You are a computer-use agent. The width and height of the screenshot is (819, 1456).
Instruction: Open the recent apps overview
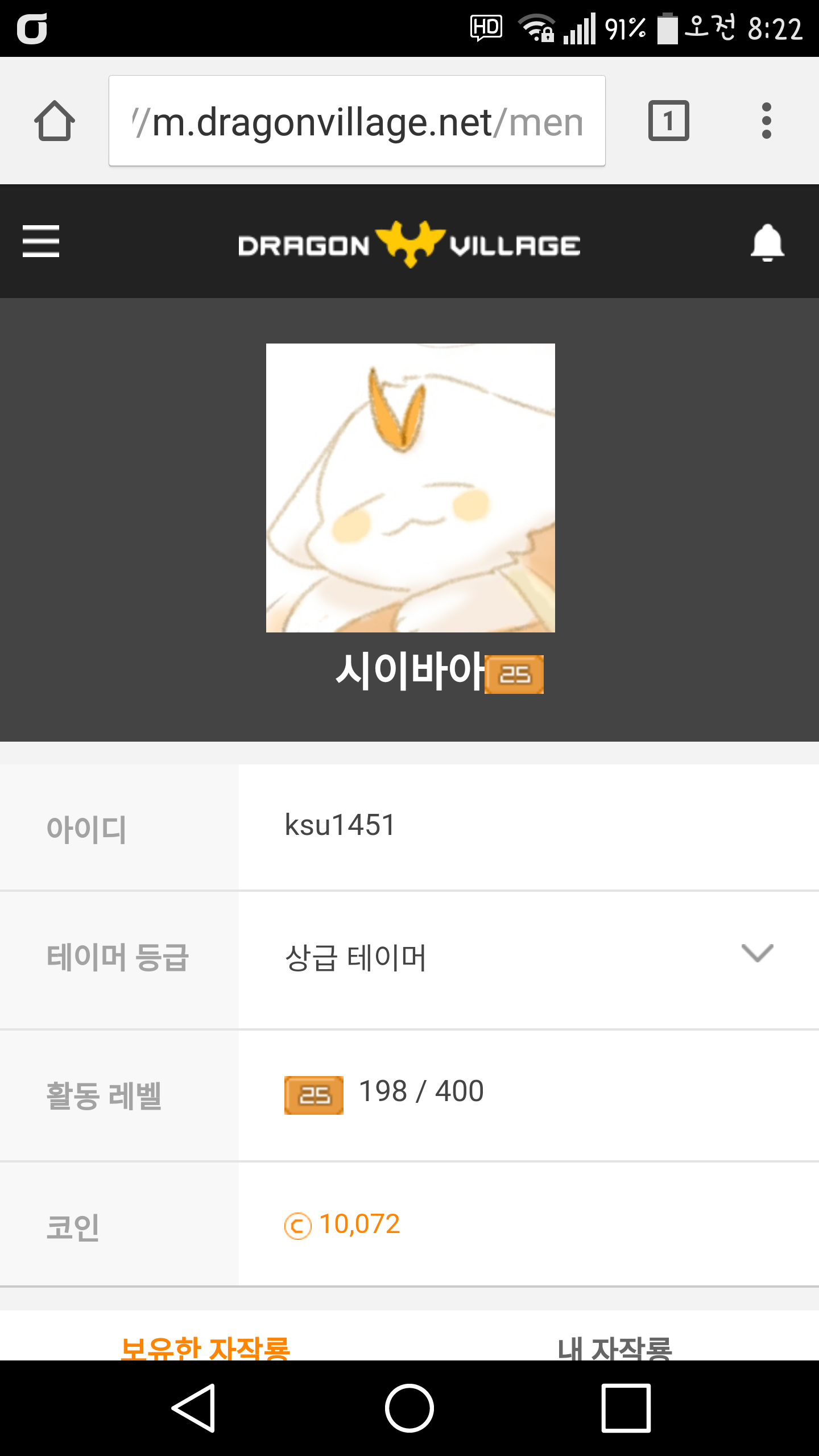626,1408
